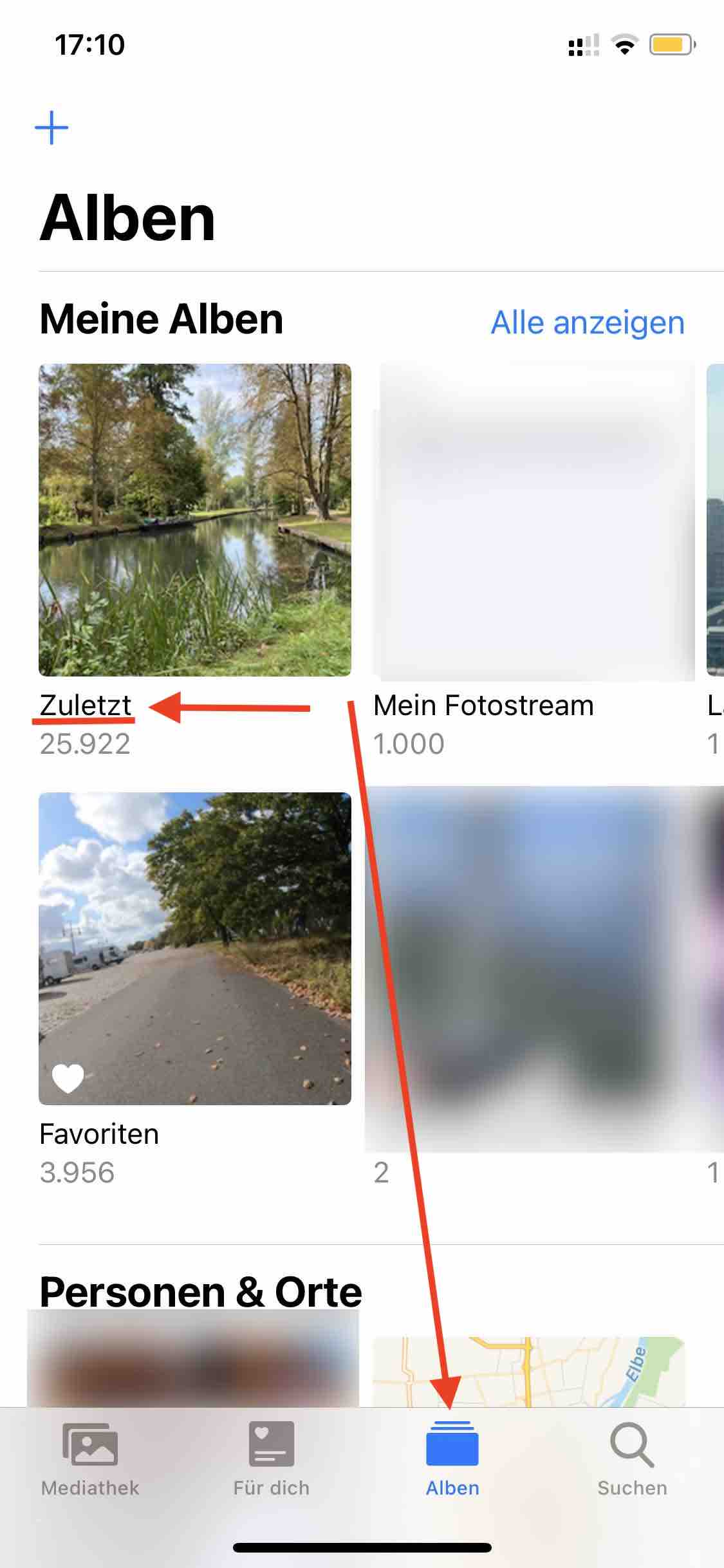Open the Zuletzt album

[194, 520]
